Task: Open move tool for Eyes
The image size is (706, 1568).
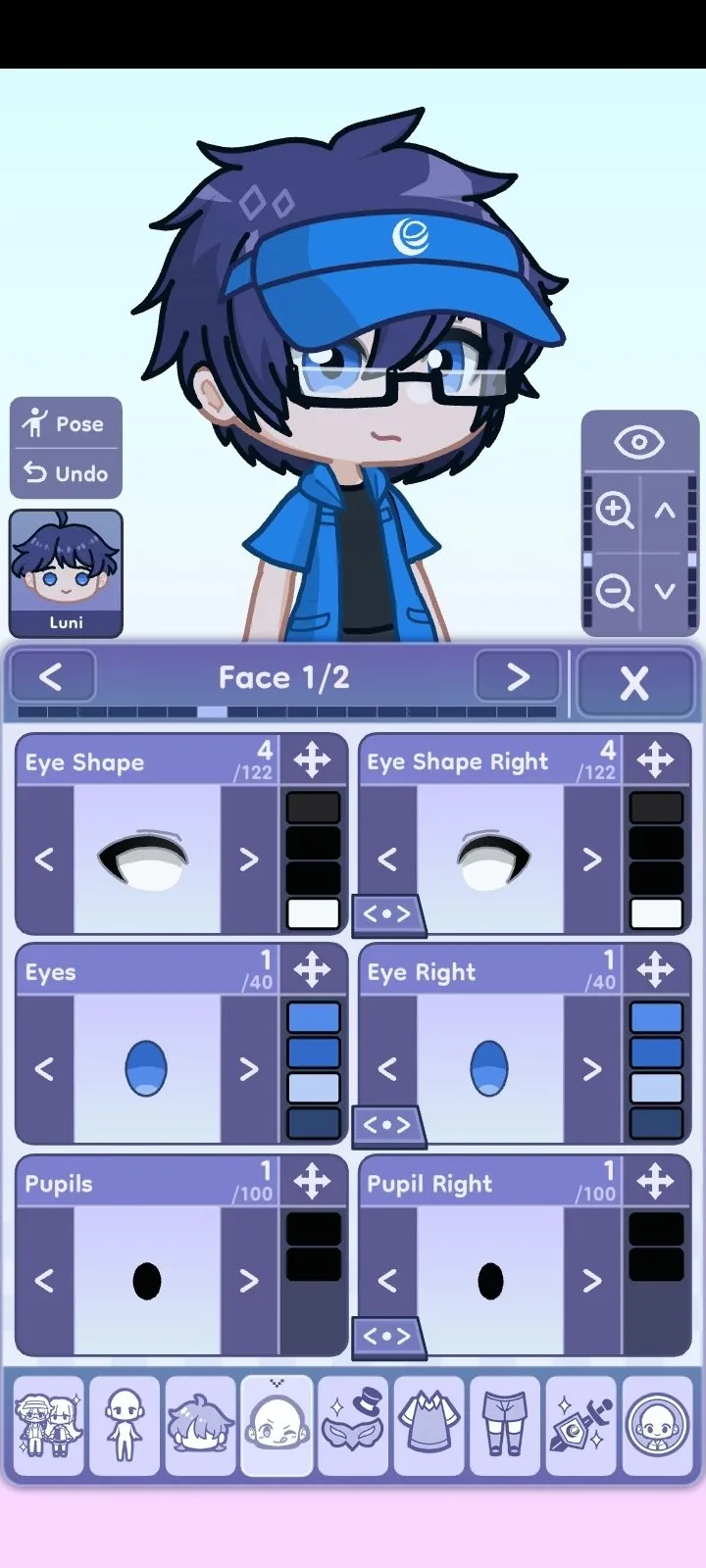Action: coord(312,970)
